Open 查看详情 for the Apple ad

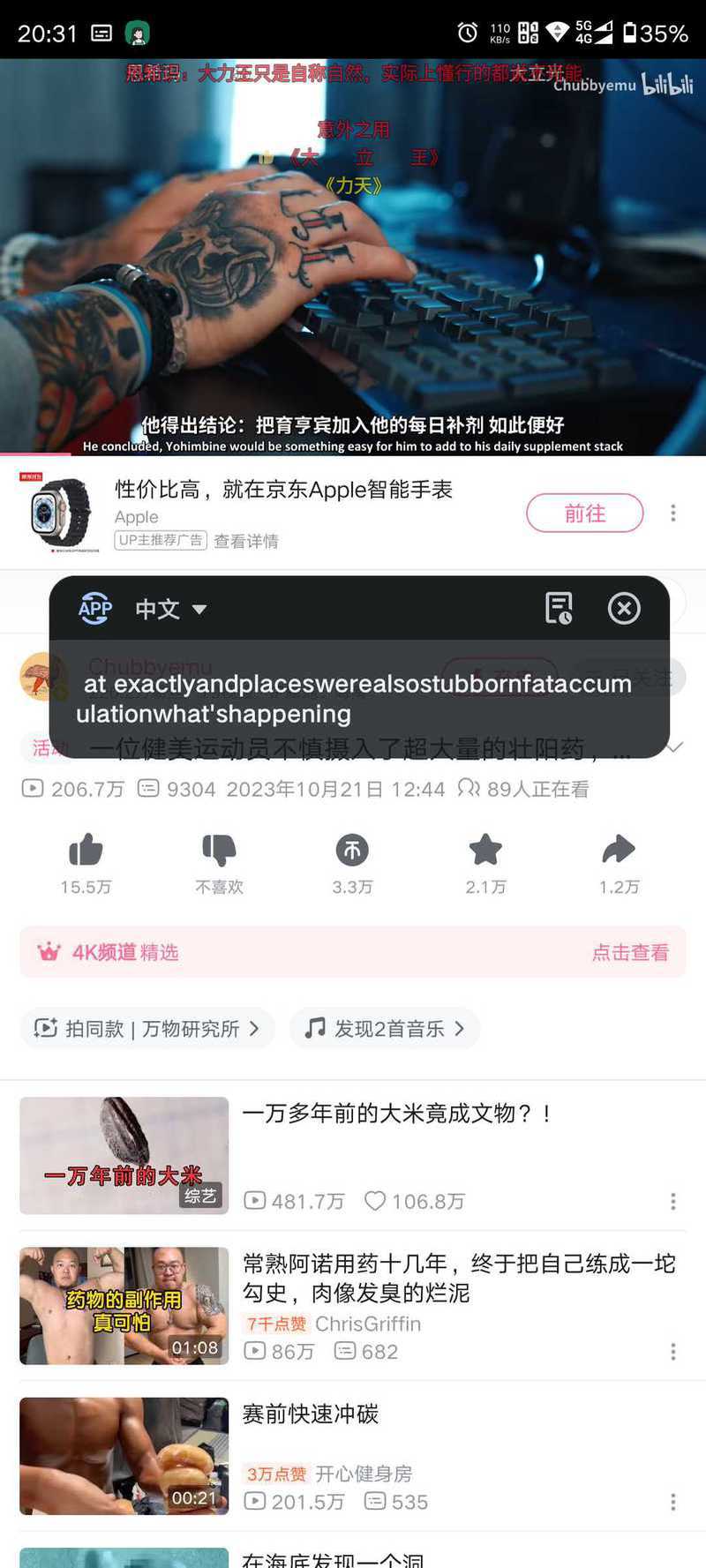tap(246, 541)
